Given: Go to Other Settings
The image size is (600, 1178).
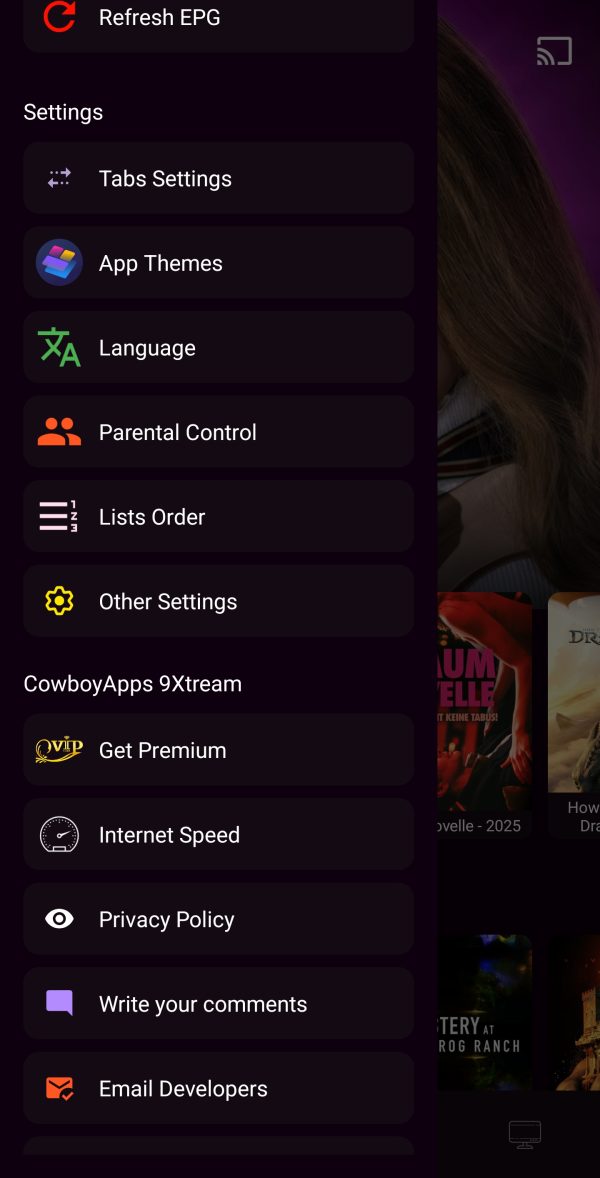Looking at the screenshot, I should pos(218,601).
